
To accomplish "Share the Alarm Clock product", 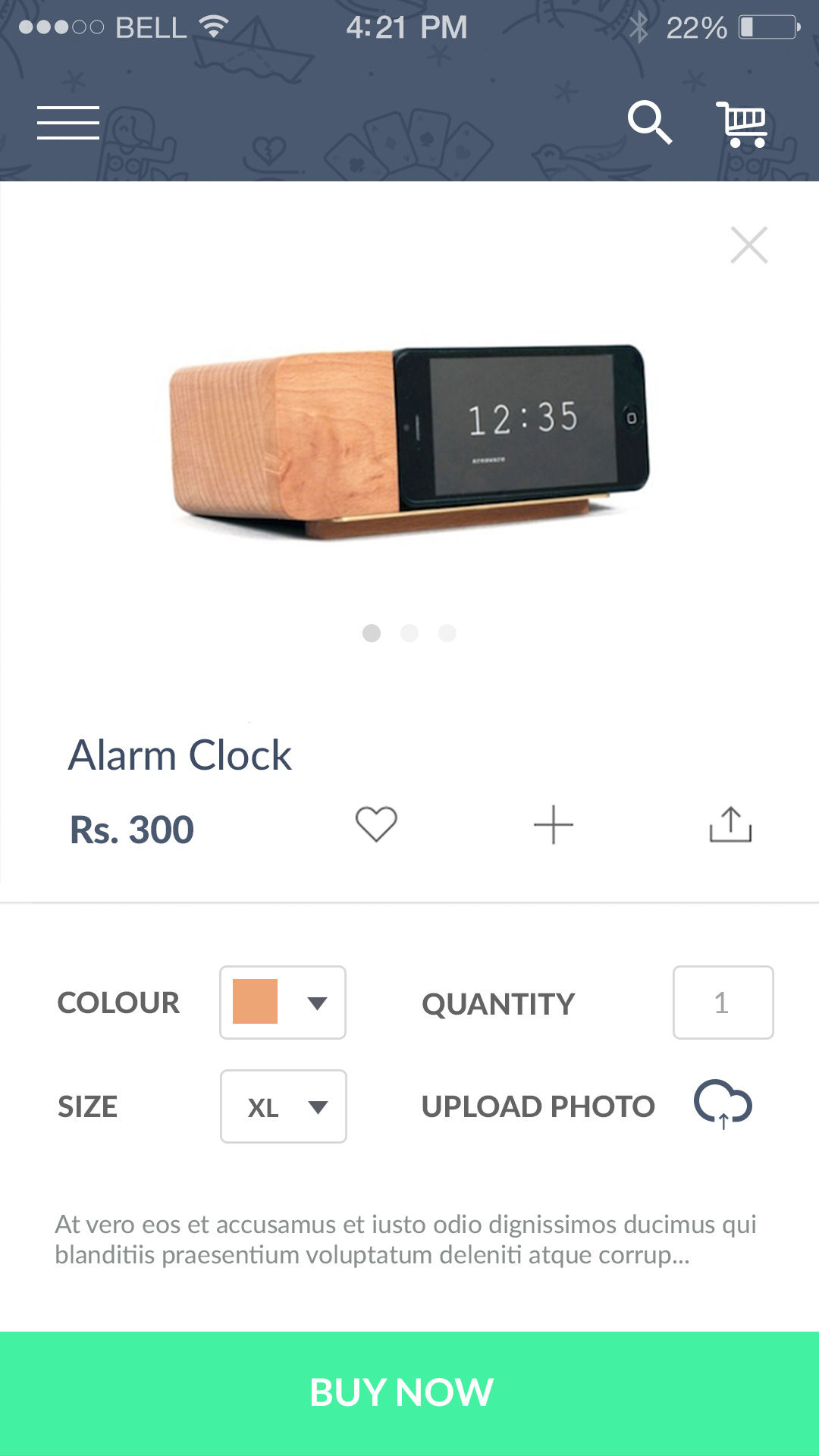I will pos(730,824).
